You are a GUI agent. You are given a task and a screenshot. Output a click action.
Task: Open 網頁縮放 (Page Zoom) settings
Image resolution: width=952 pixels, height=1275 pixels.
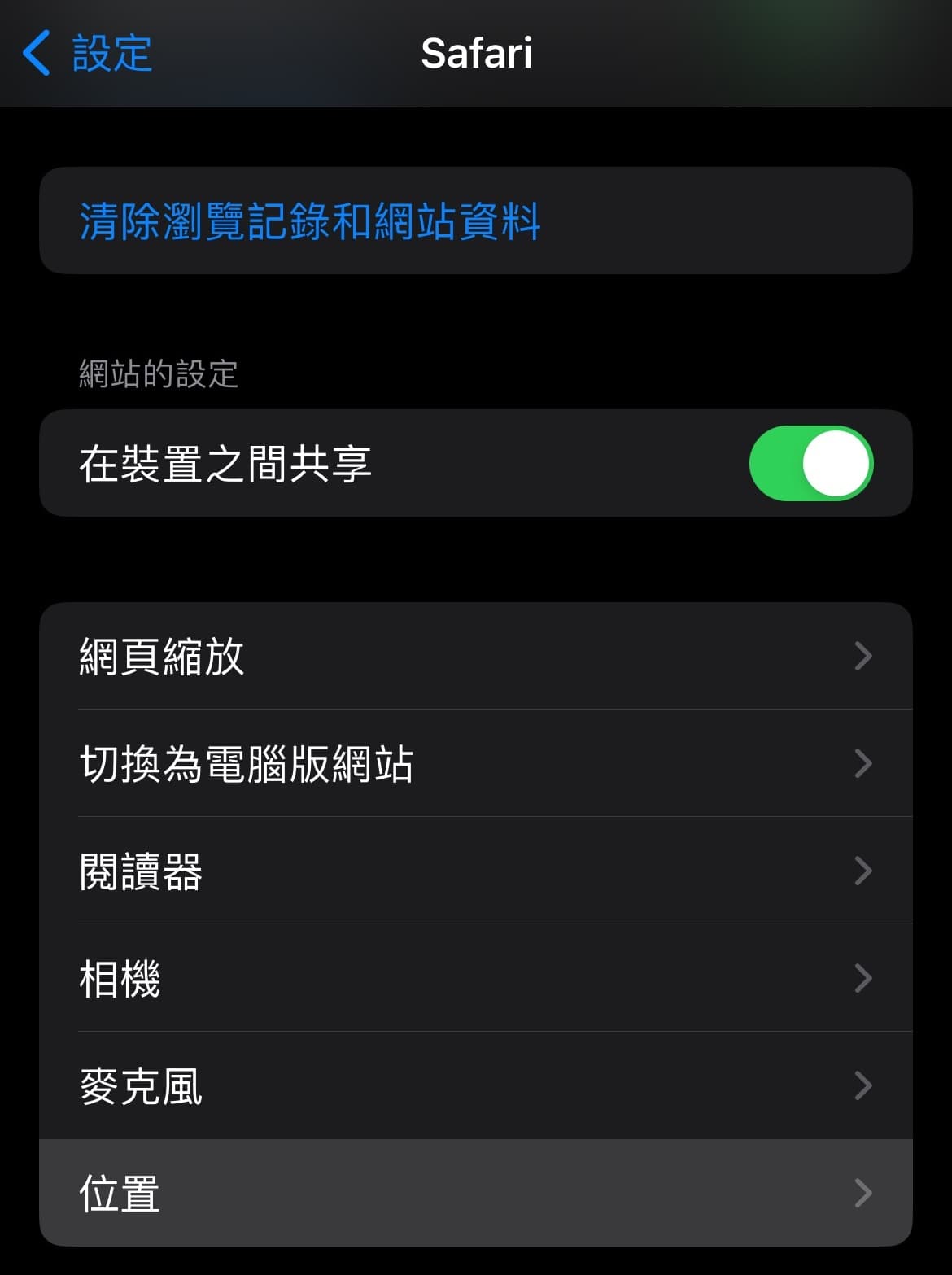476,656
